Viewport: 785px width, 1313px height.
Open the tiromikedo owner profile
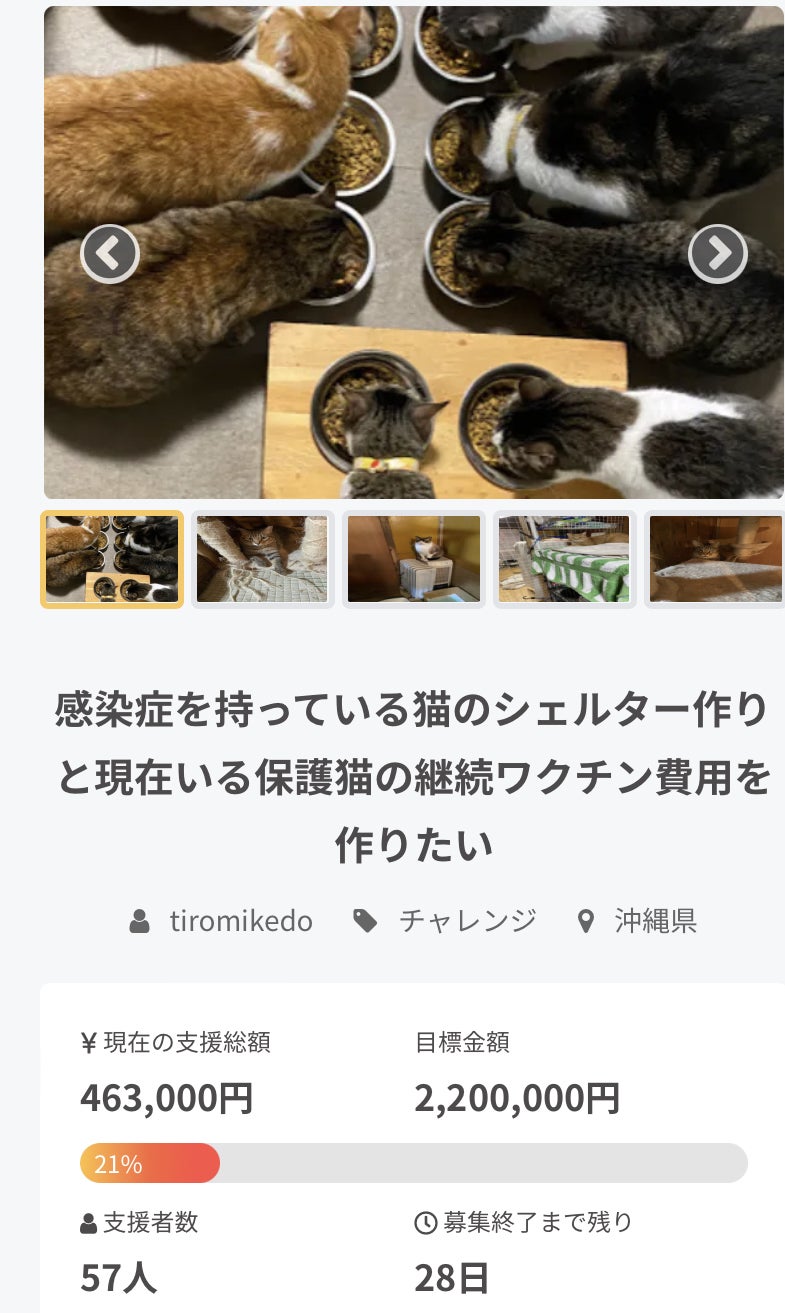coord(241,921)
